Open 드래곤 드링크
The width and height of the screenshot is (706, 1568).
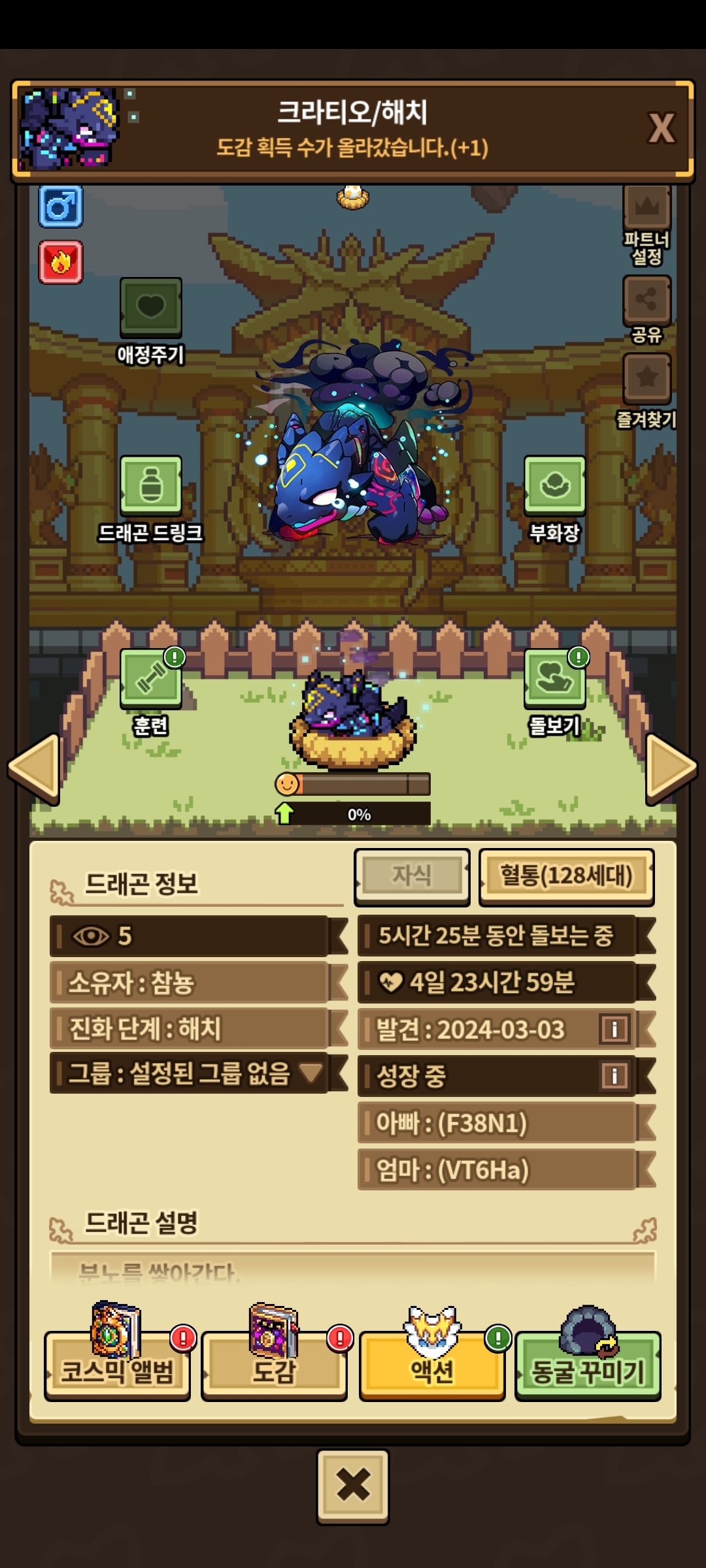(150, 485)
